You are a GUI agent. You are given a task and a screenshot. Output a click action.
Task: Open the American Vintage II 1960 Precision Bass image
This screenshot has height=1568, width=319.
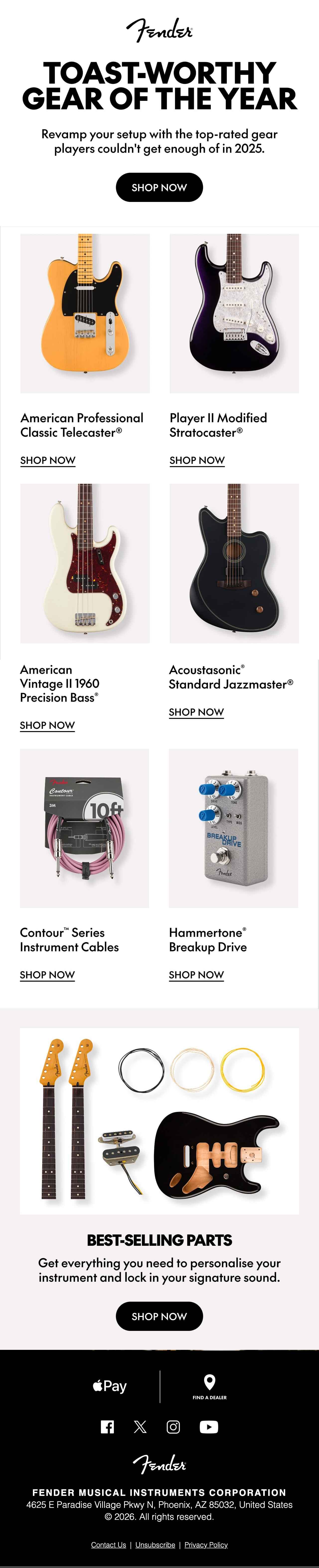pyautogui.click(x=85, y=563)
